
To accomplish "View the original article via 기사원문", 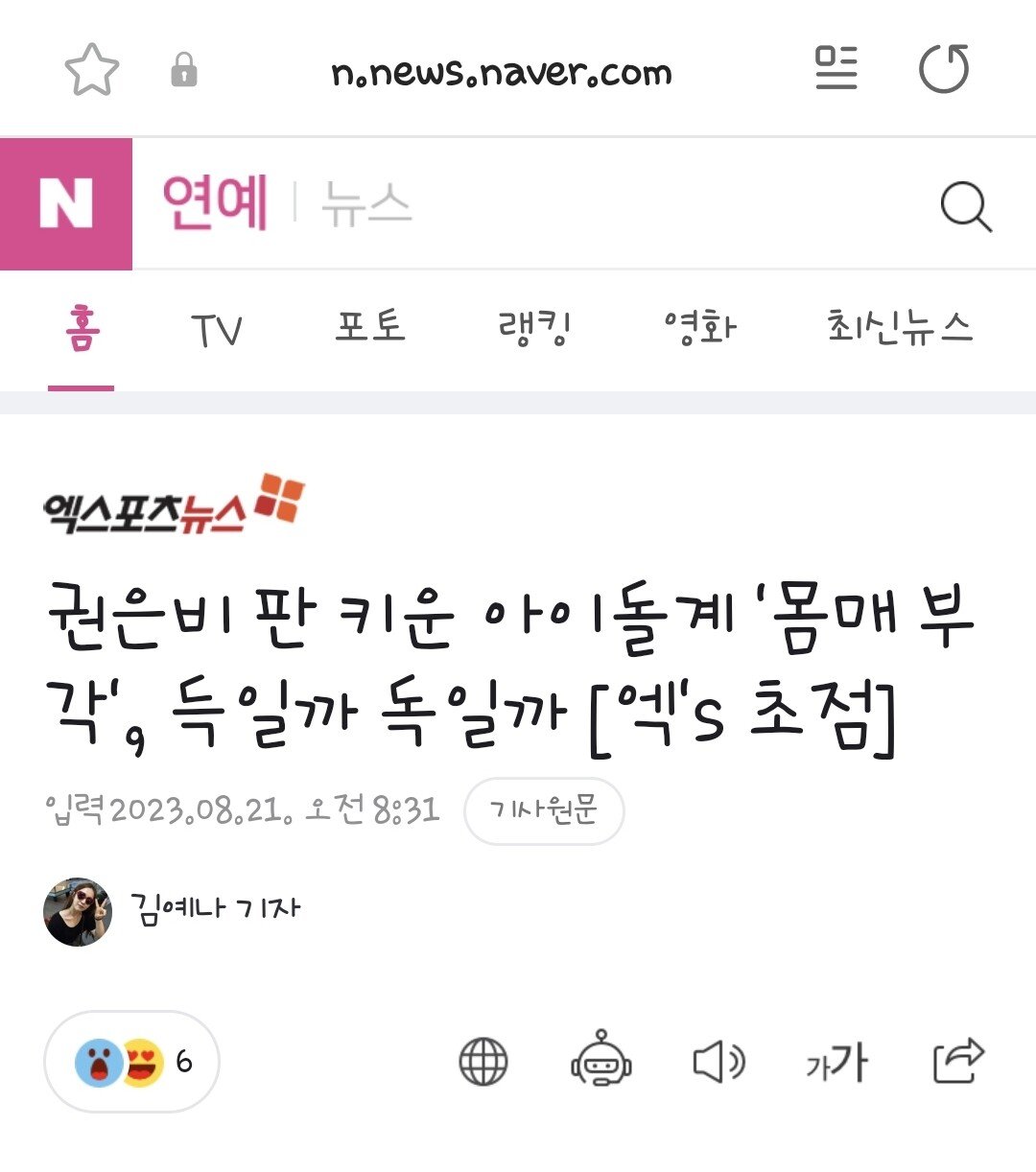I will (x=544, y=811).
